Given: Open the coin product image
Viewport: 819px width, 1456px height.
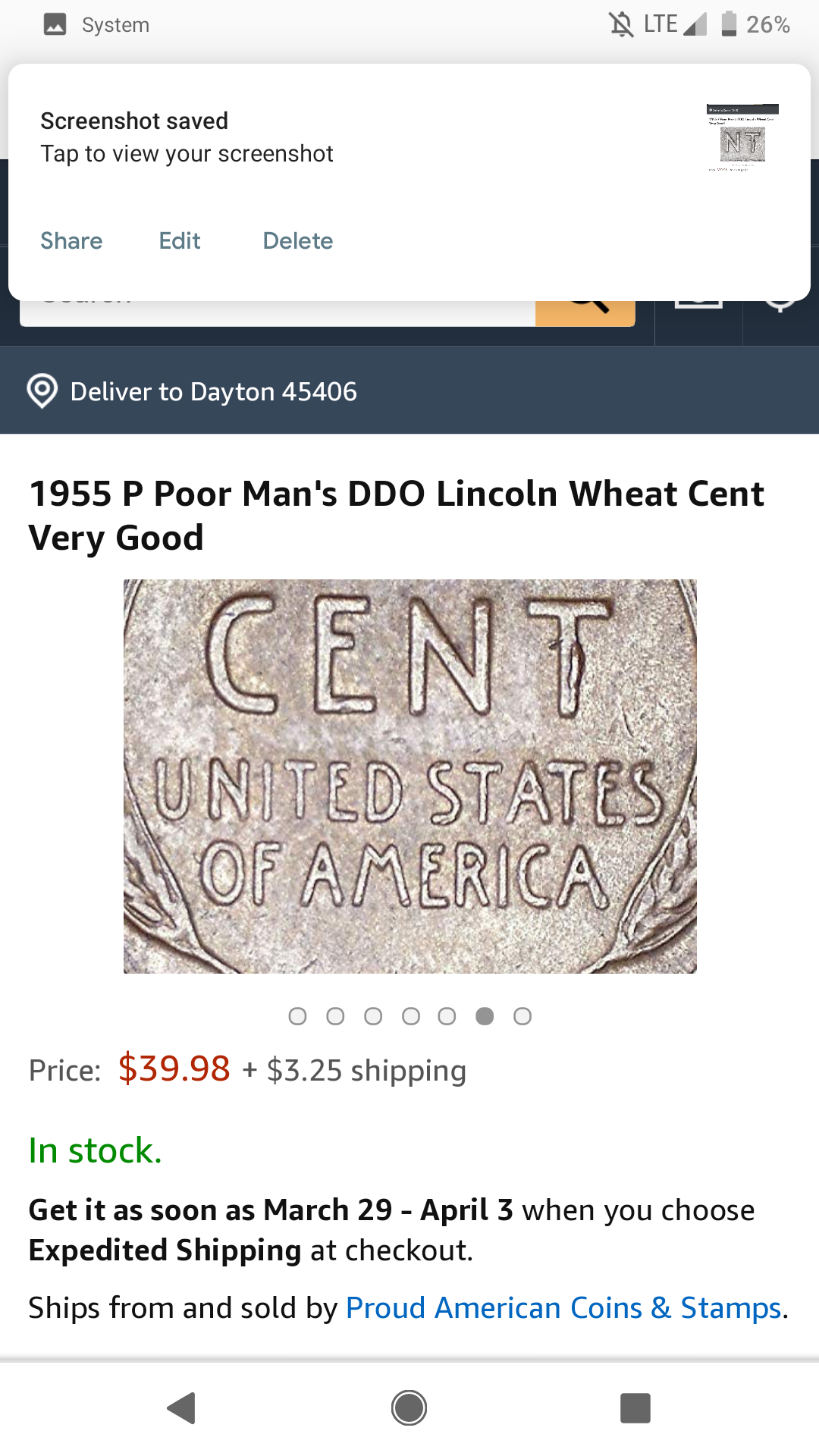Looking at the screenshot, I should pos(409,776).
